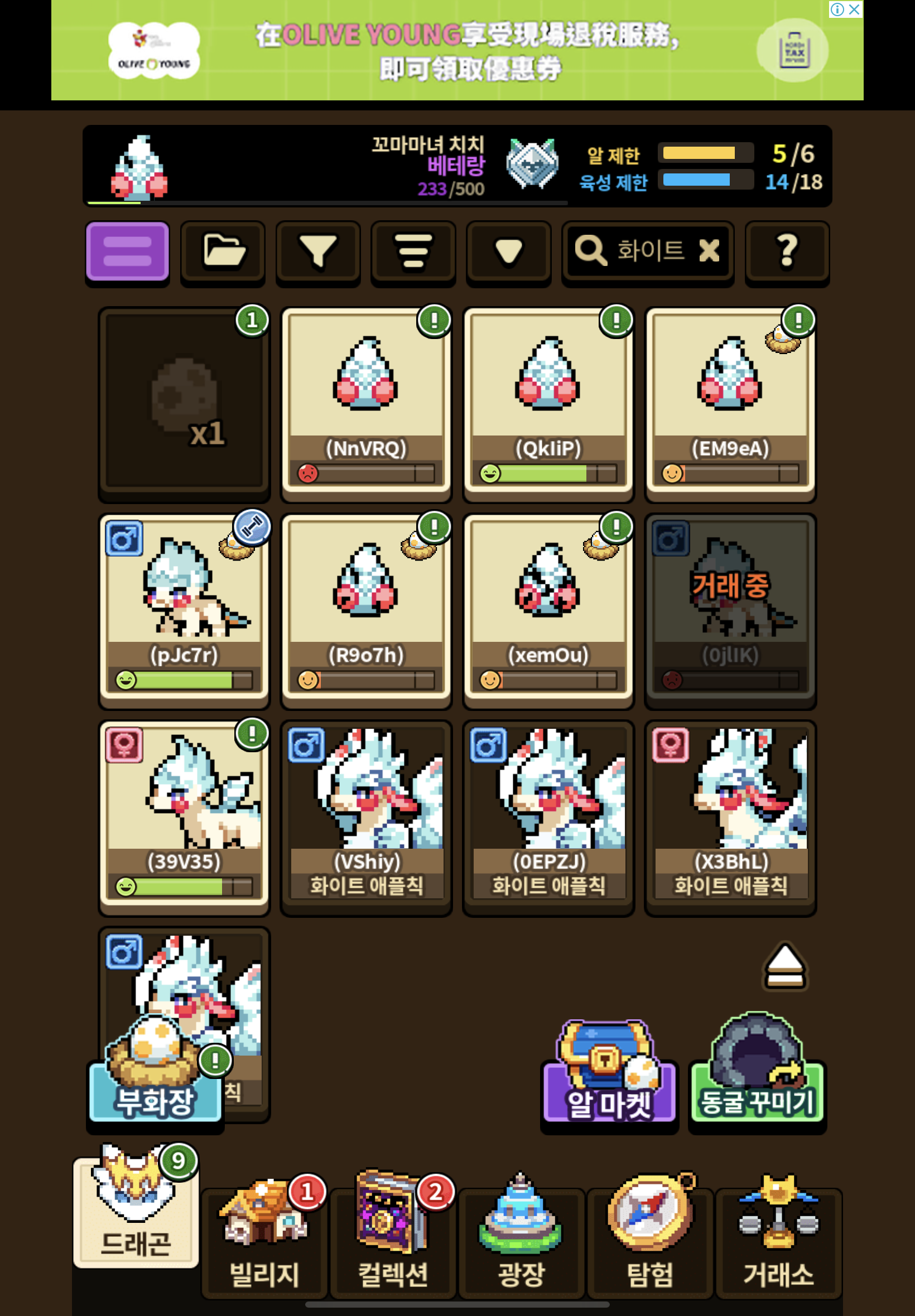Open the folder button
Screen dimensions: 915x1316
223,251
